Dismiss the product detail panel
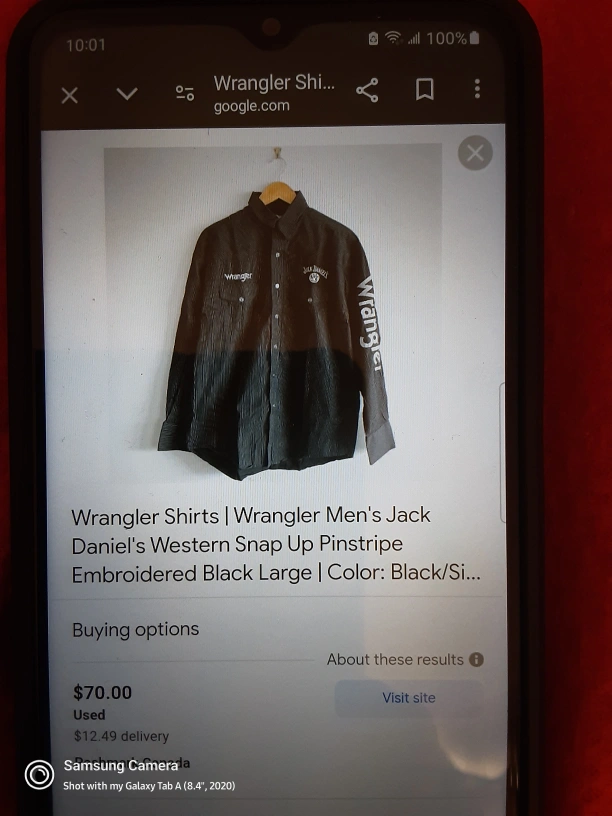 [x=475, y=153]
